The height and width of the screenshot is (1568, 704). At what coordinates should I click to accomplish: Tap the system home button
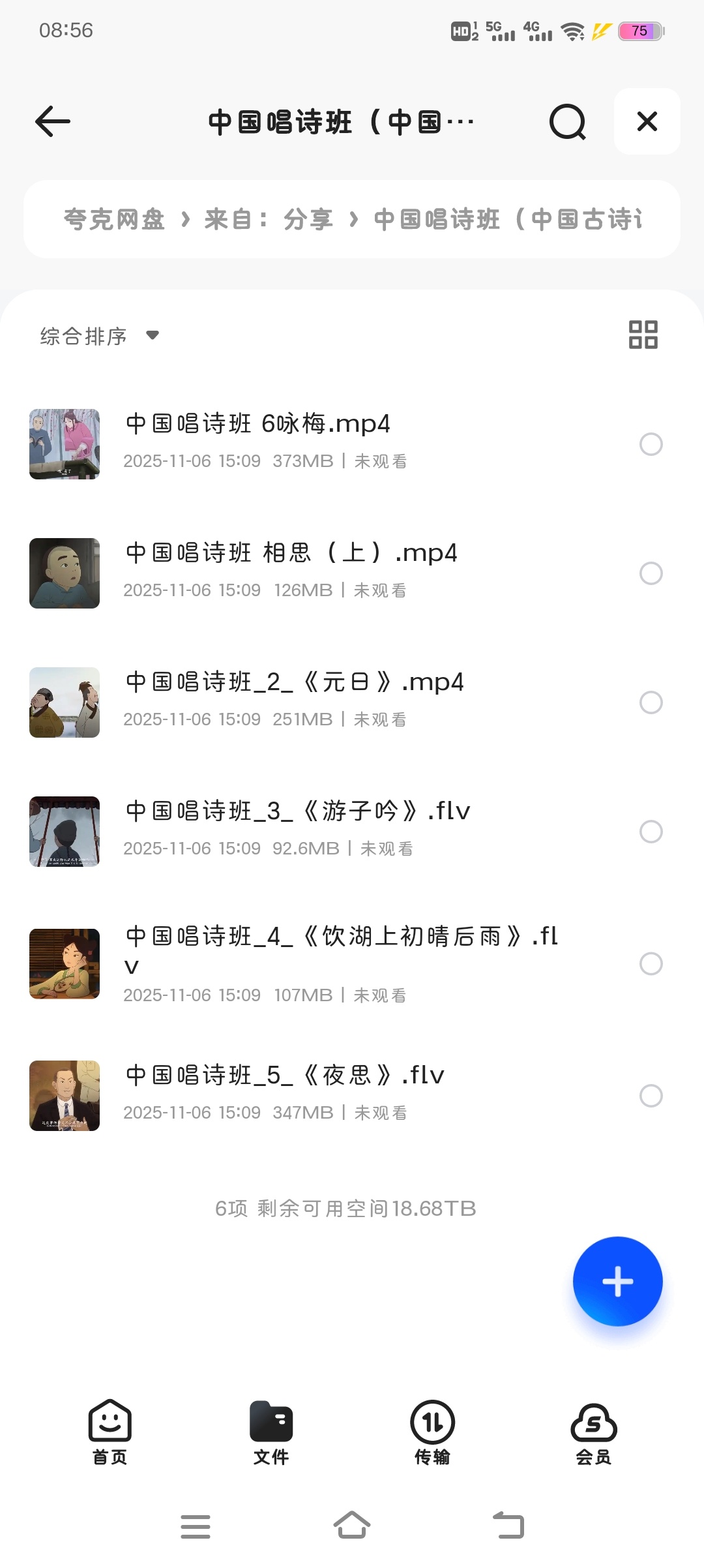click(352, 1526)
